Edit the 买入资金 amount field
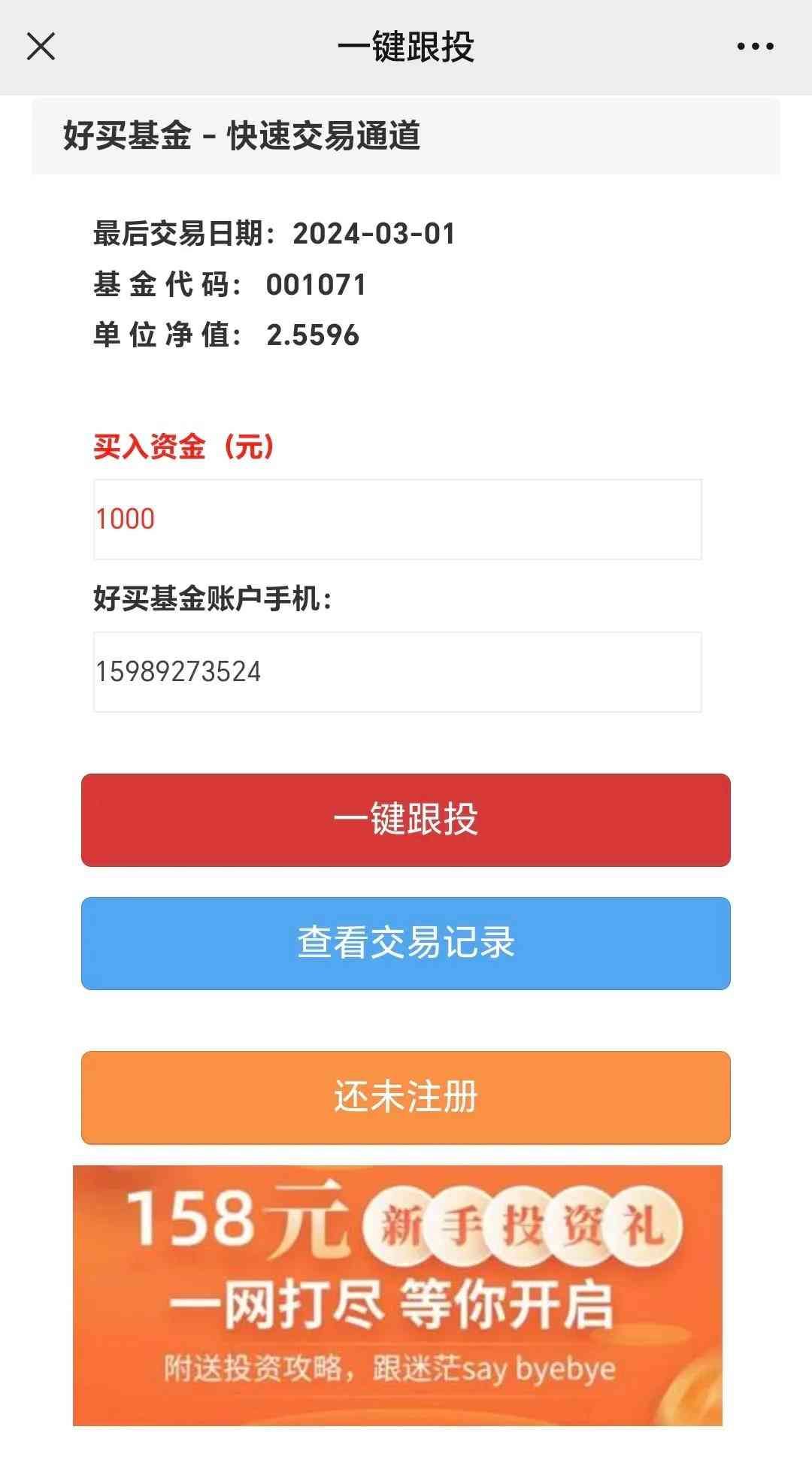The image size is (812, 1457). click(x=397, y=519)
